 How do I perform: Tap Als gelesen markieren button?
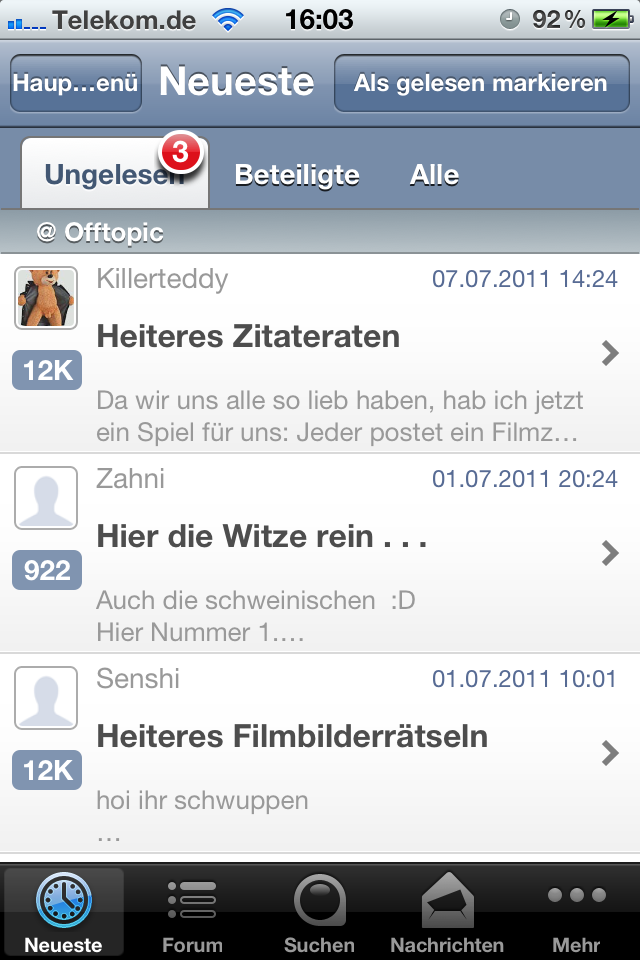(480, 83)
